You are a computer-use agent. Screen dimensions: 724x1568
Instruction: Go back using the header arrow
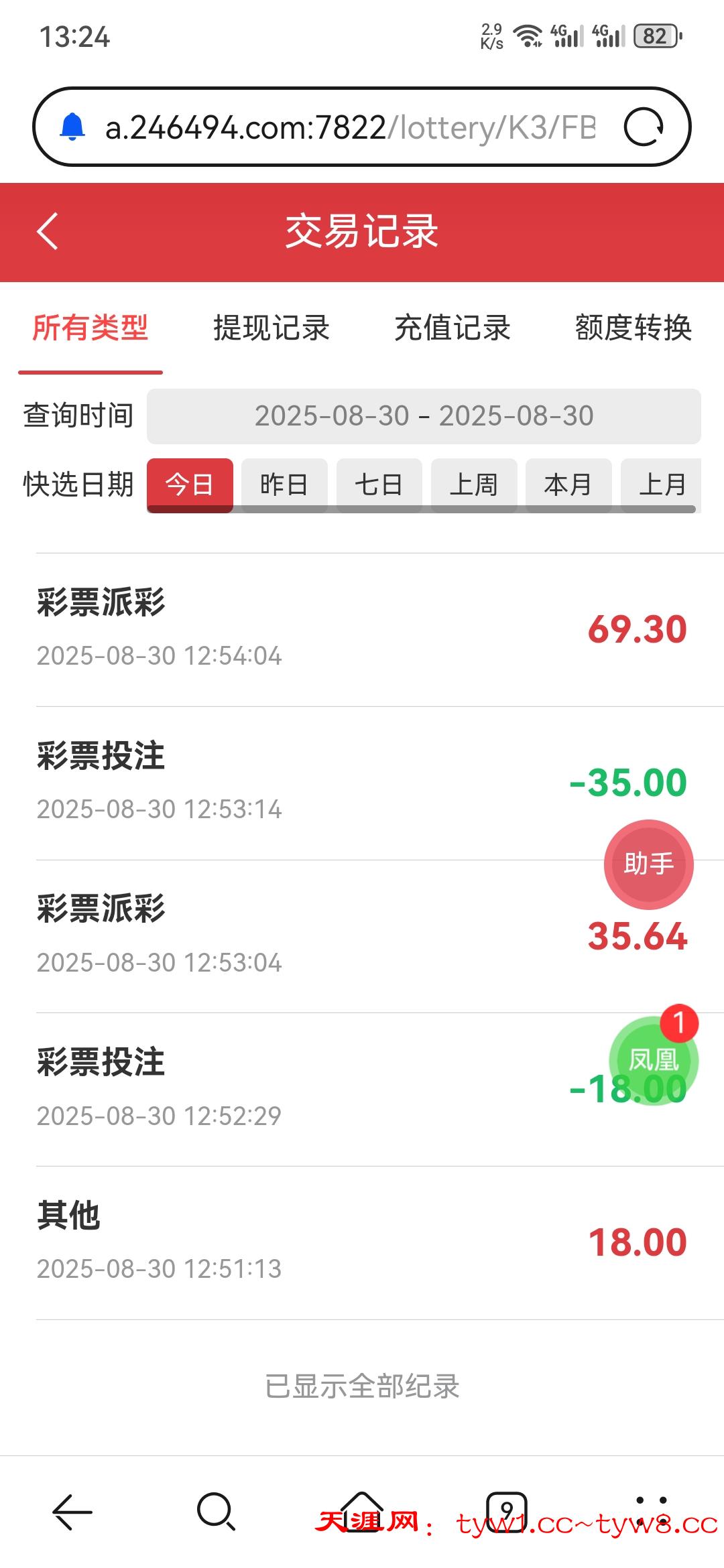(x=48, y=232)
